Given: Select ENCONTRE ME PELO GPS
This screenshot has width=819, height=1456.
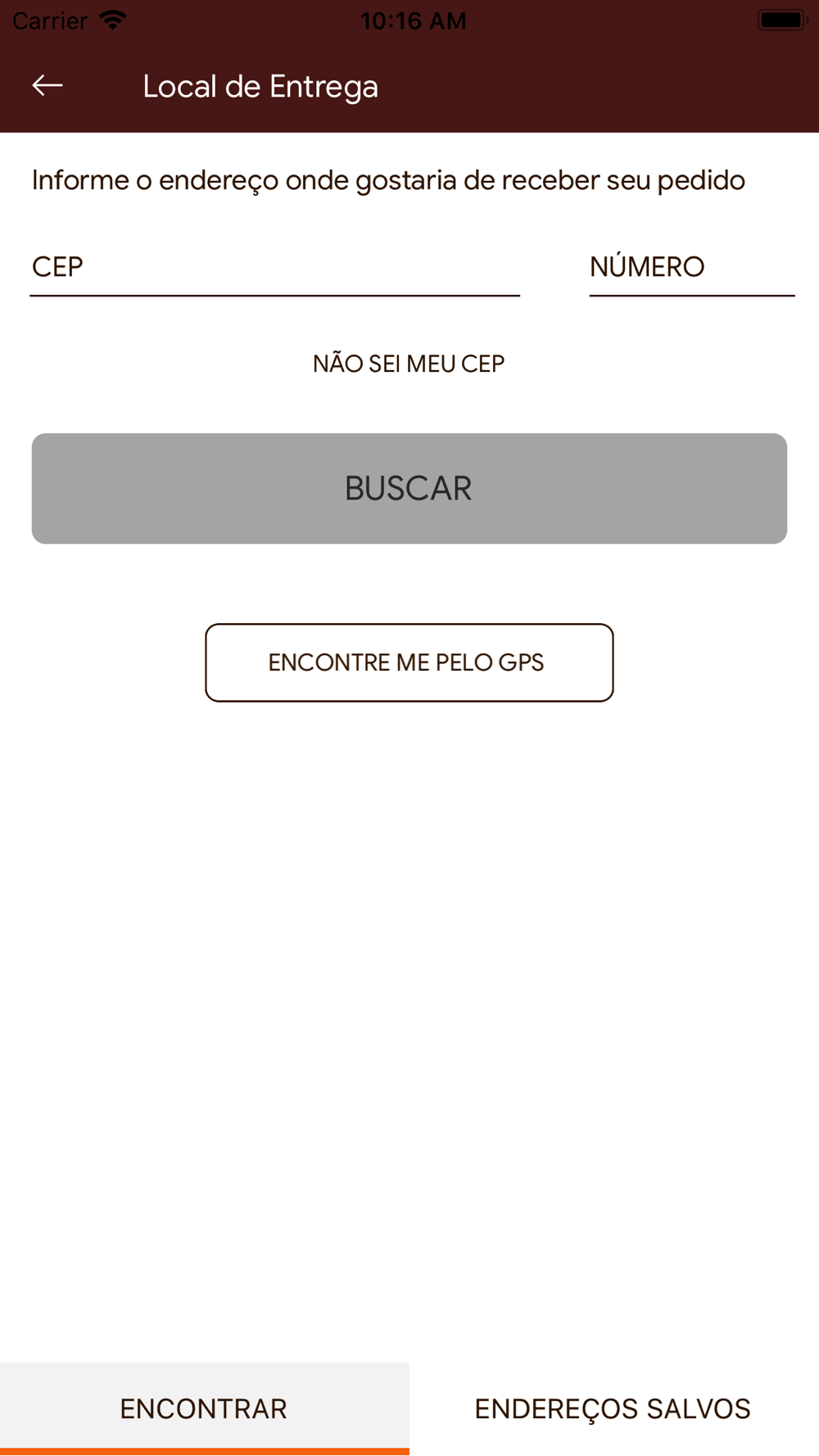Looking at the screenshot, I should click(x=409, y=662).
